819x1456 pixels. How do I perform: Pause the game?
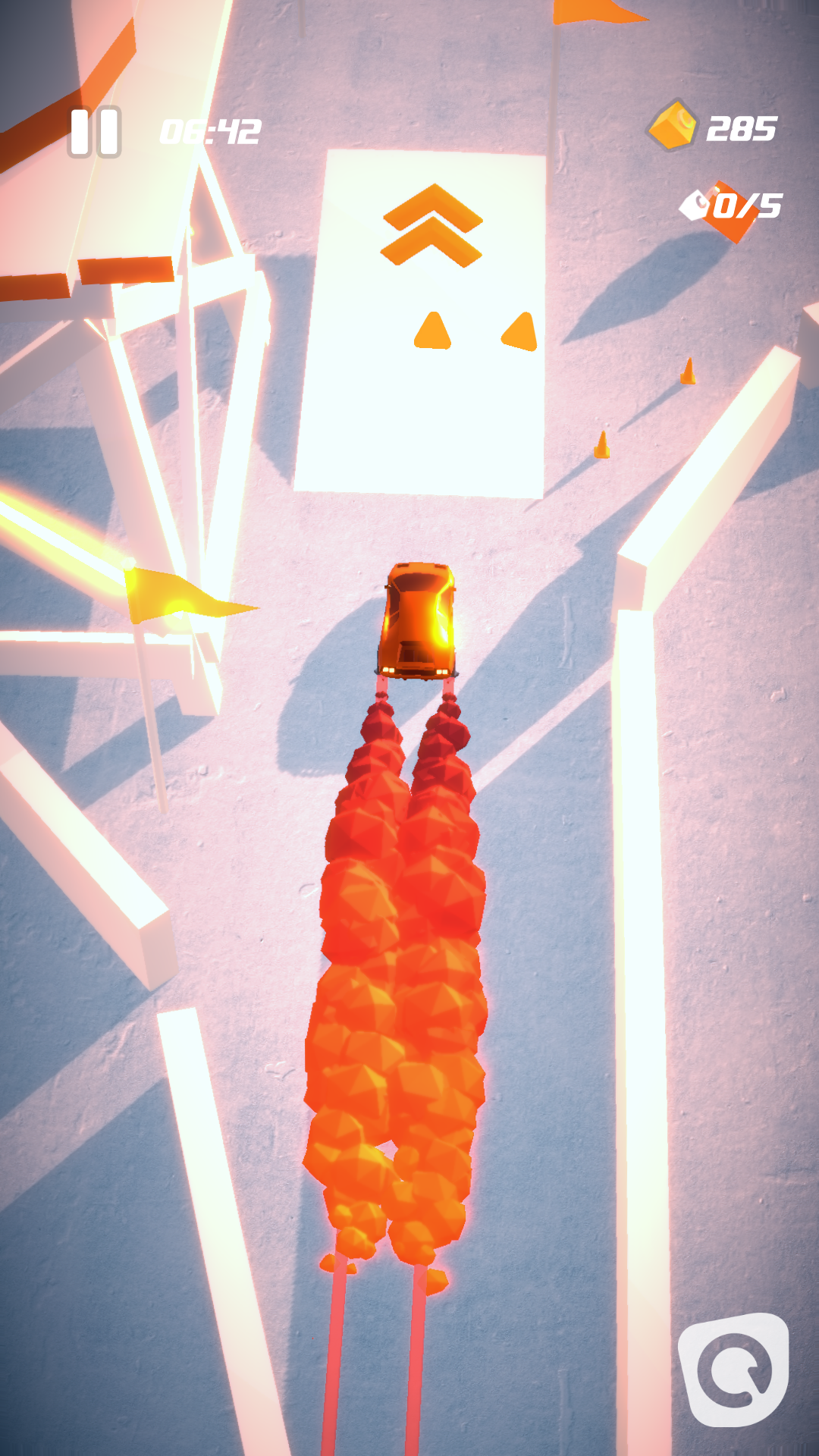tap(95, 132)
